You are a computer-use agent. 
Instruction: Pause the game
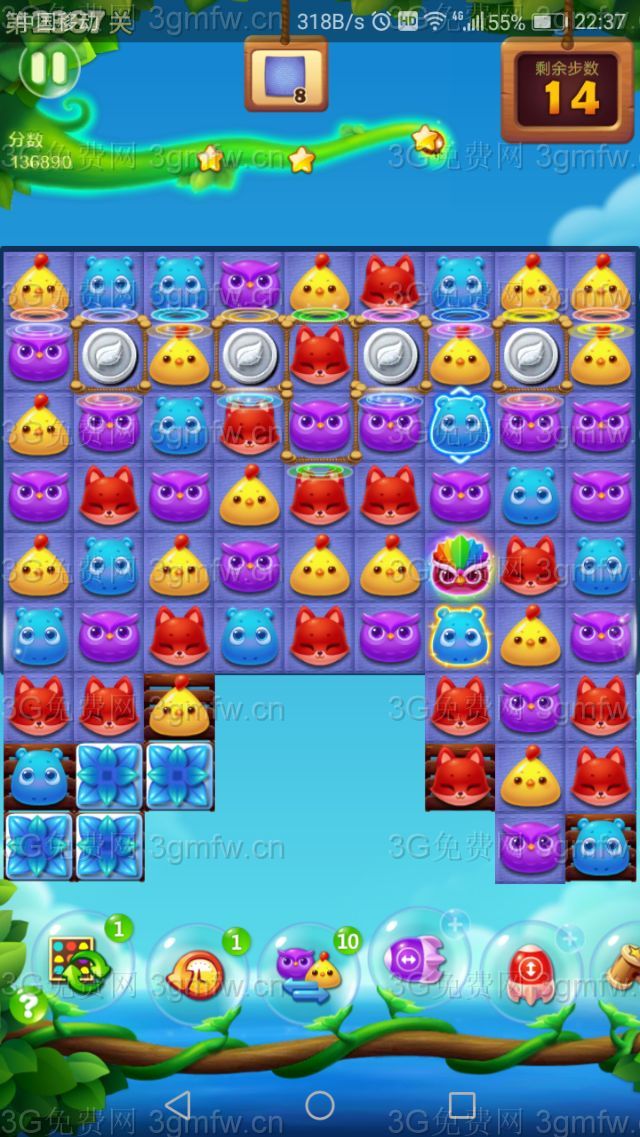[x=48, y=68]
